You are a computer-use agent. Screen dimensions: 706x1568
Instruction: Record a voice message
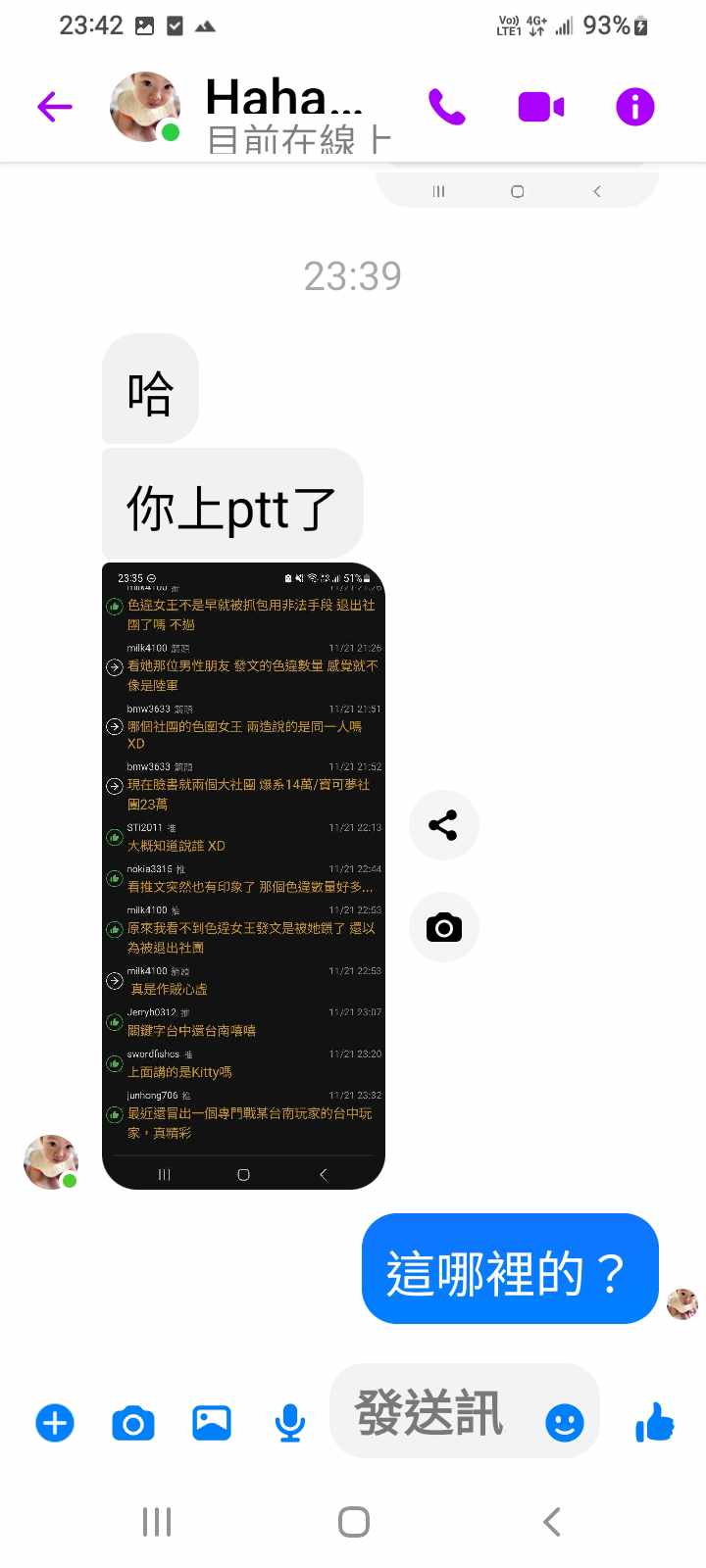click(x=289, y=1422)
